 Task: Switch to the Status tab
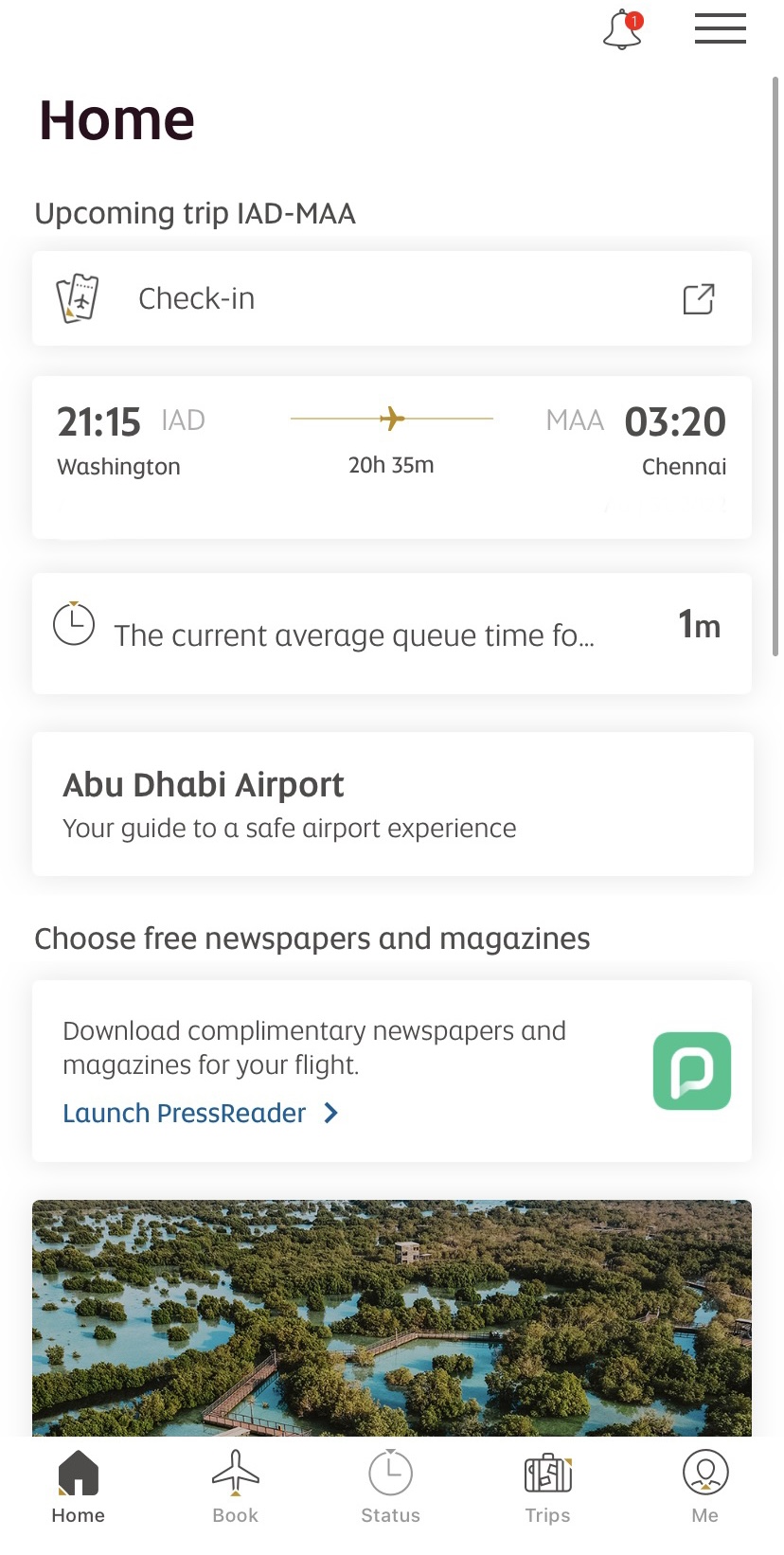tap(391, 1487)
